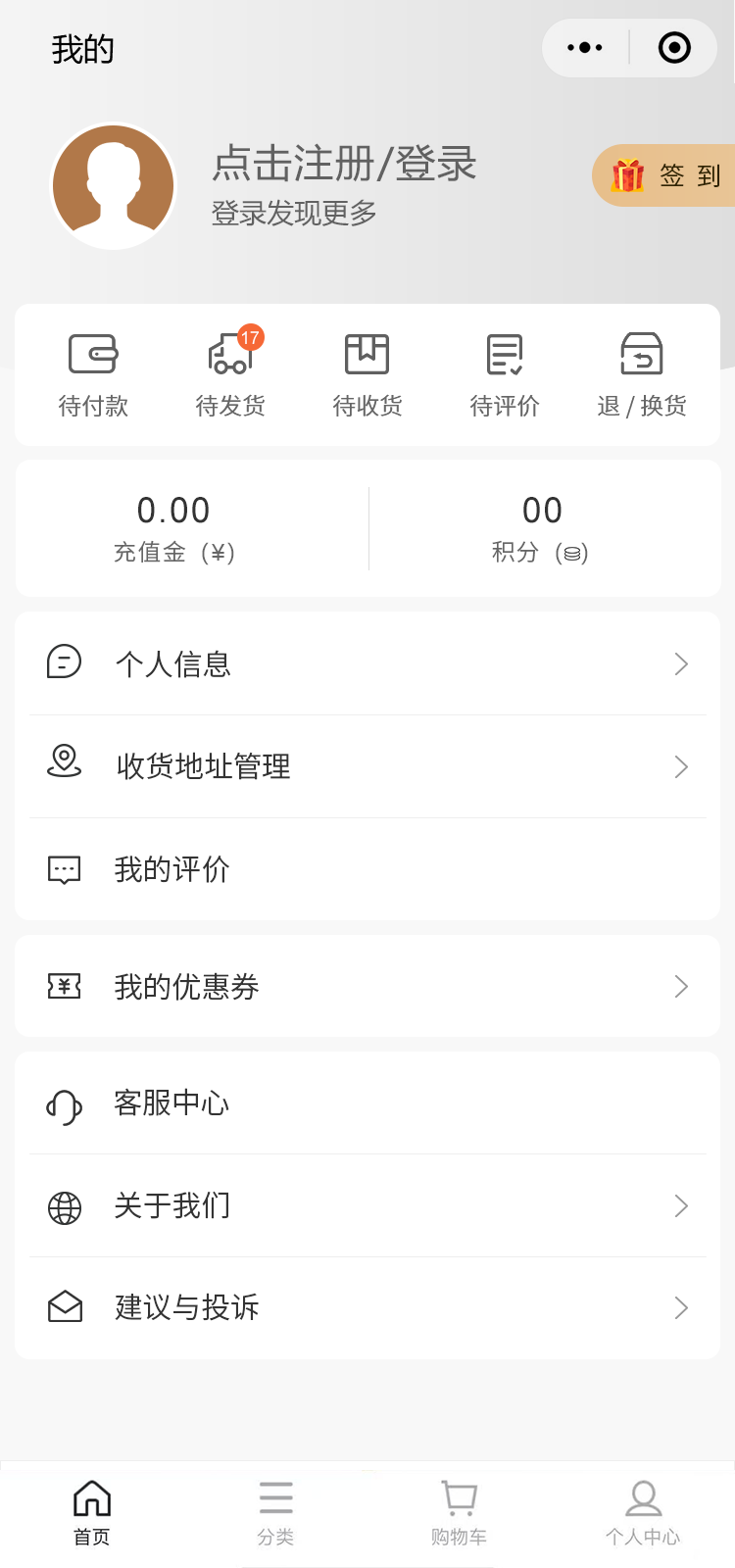Viewport: 735px width, 1568px height.
Task: Open 建议与投诉 row
Action: coord(367,1307)
